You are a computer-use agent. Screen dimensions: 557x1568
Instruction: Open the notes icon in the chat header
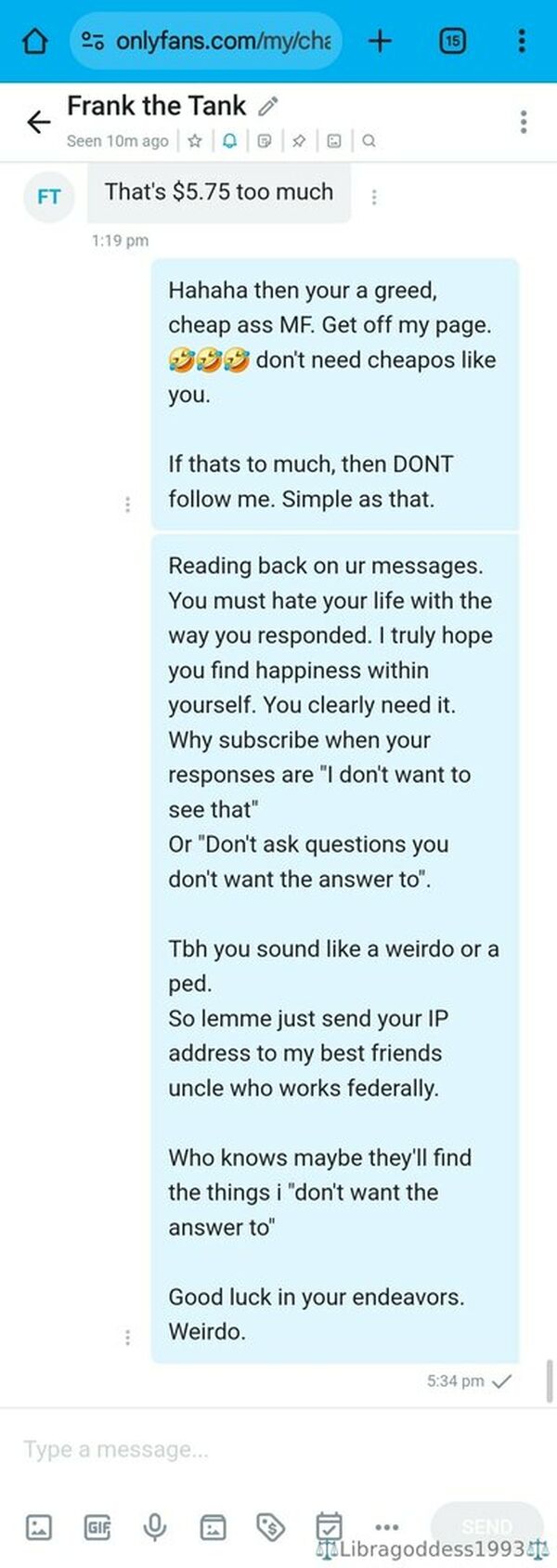[265, 141]
